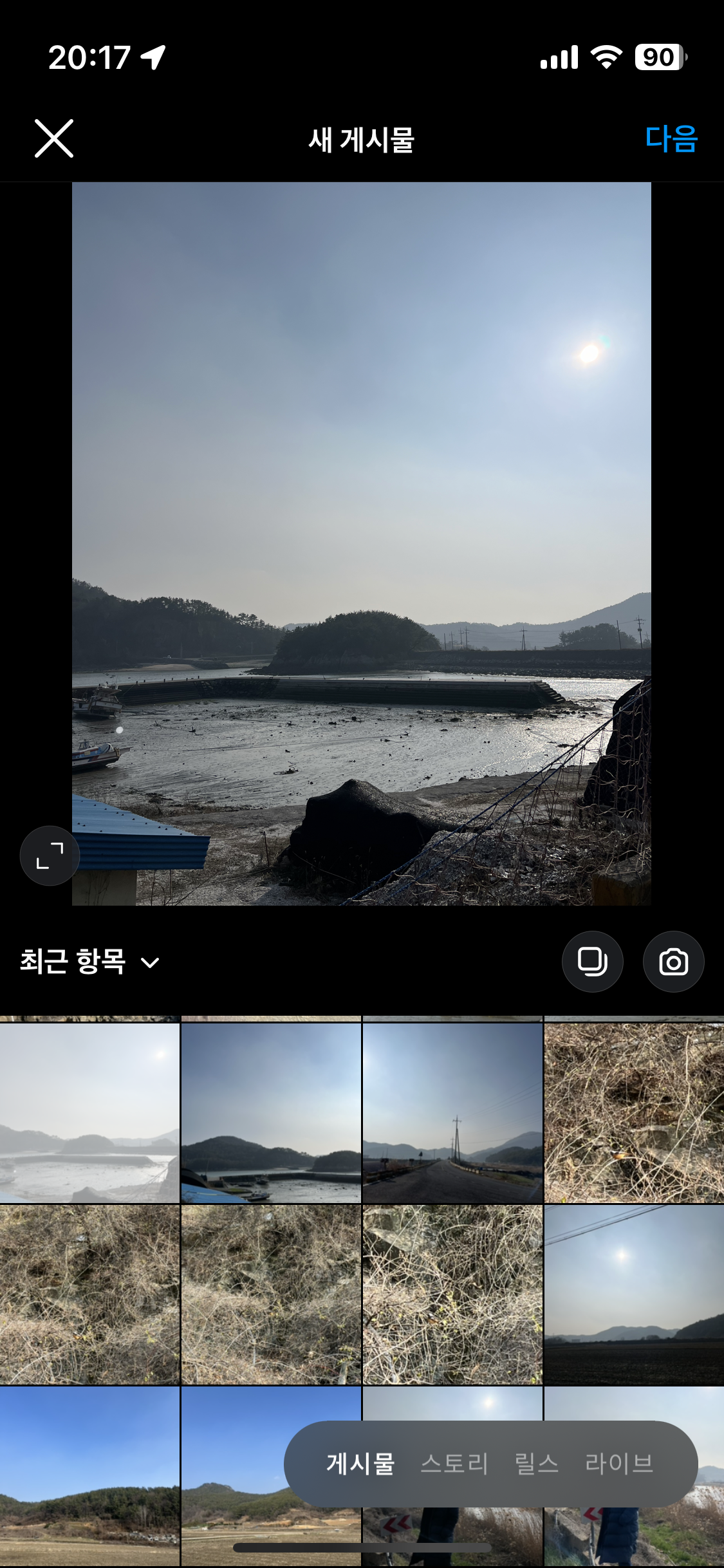The height and width of the screenshot is (1568, 724).
Task: Open the in-app camera
Action: click(x=673, y=962)
